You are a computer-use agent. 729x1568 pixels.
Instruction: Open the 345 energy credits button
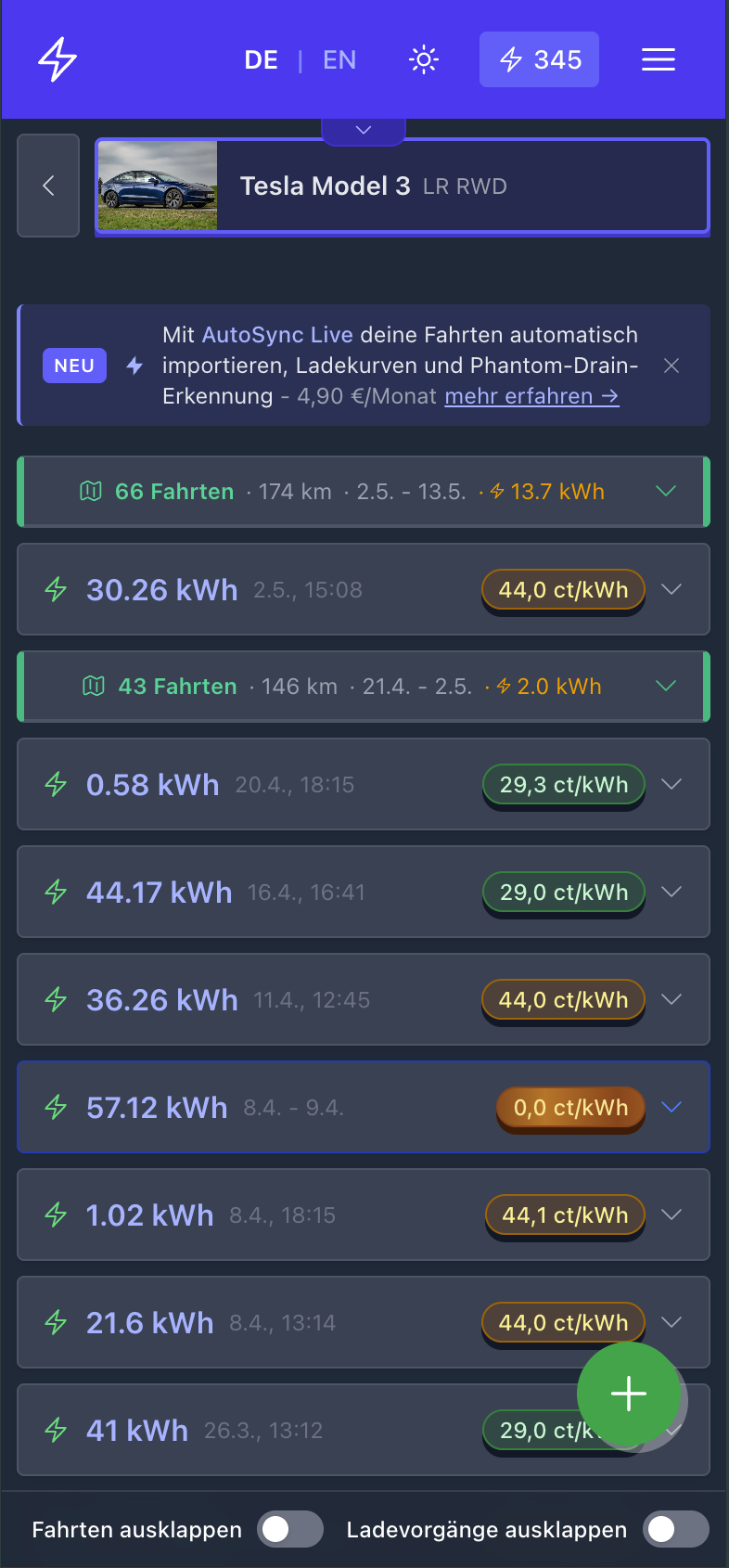[539, 59]
